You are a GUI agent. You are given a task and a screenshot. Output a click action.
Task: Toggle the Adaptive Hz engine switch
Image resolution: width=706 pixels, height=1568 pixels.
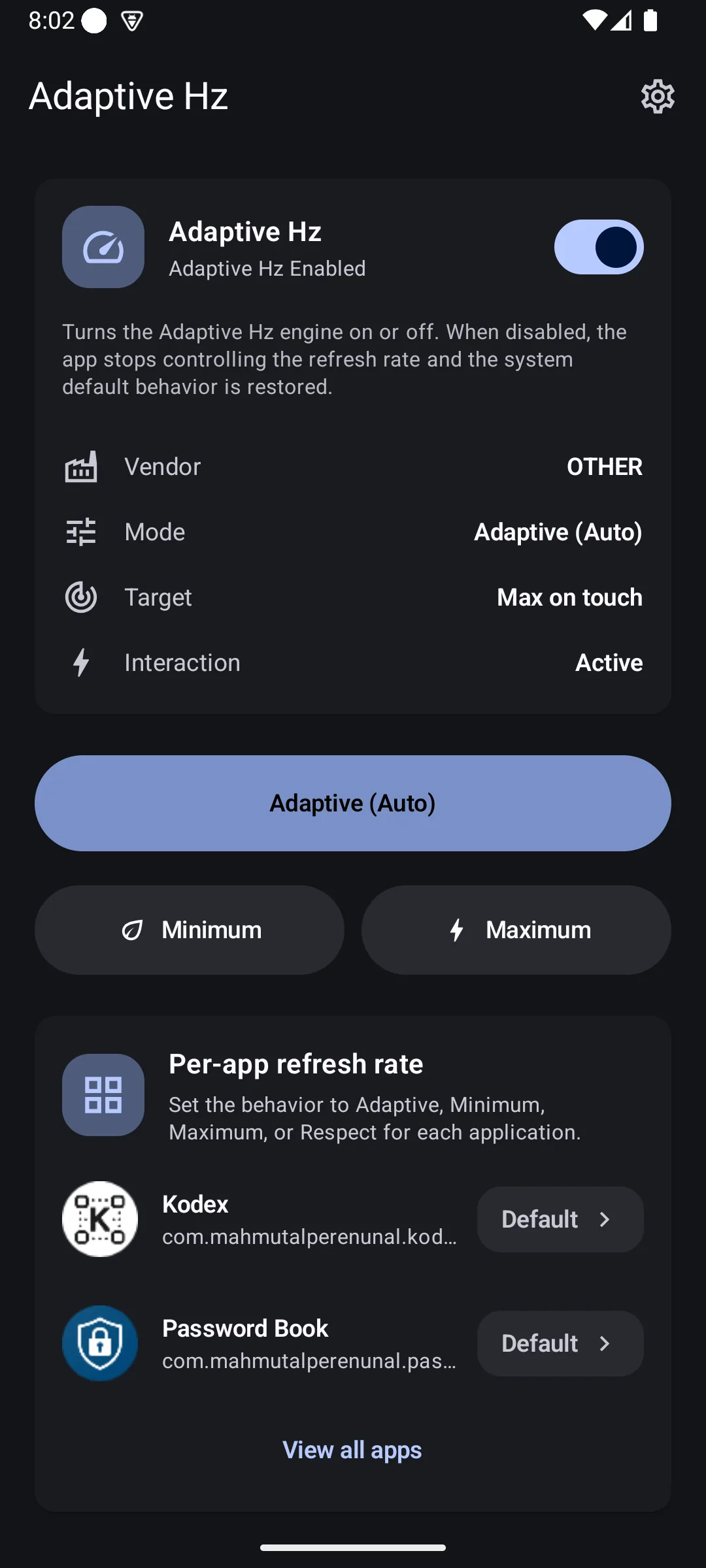[x=599, y=247]
